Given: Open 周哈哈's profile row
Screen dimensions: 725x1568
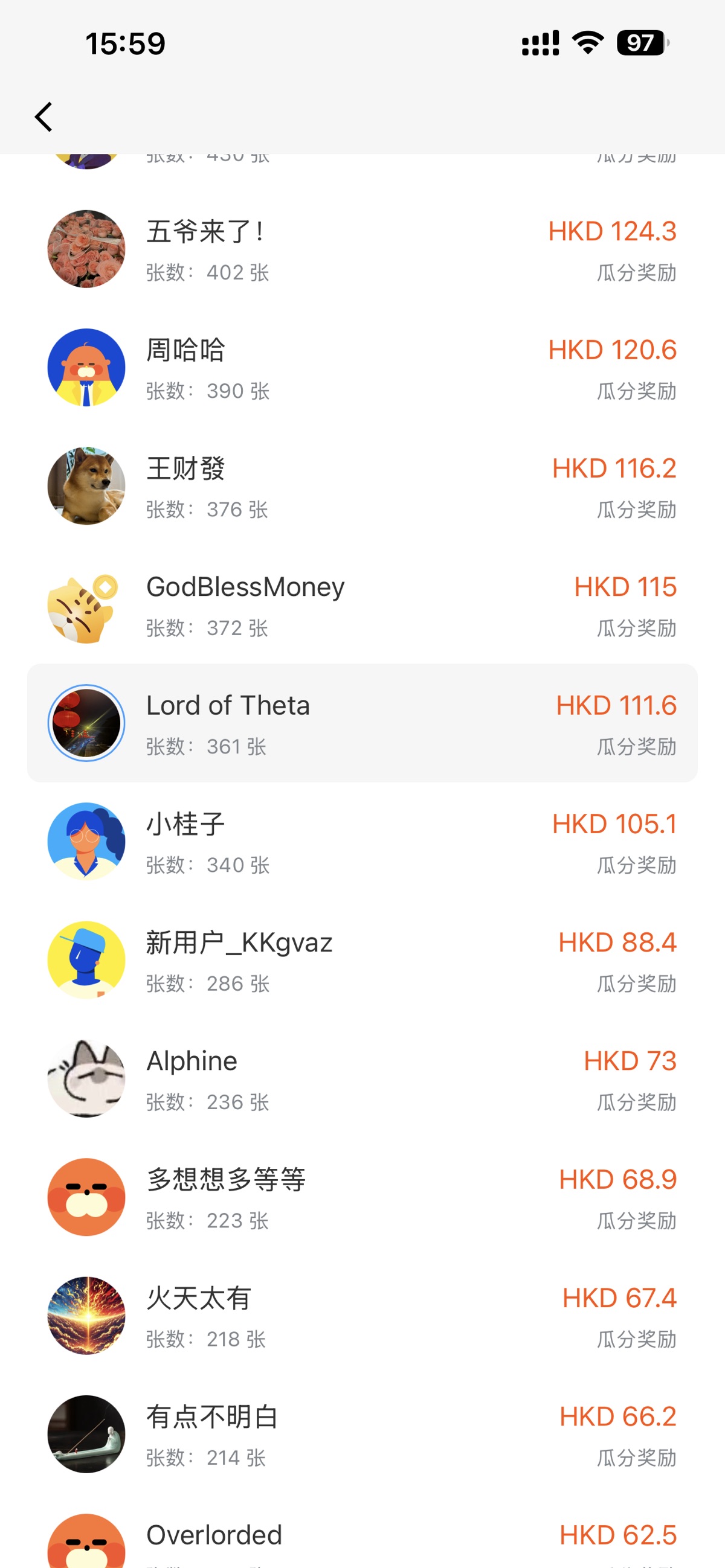Looking at the screenshot, I should [x=362, y=368].
